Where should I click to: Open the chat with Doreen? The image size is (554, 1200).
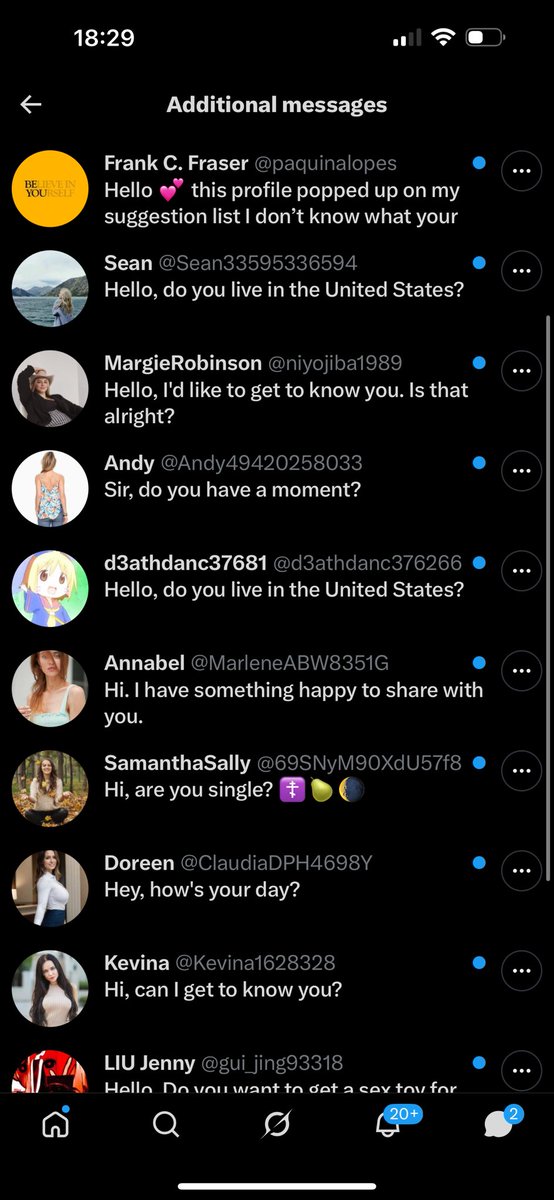[x=250, y=890]
